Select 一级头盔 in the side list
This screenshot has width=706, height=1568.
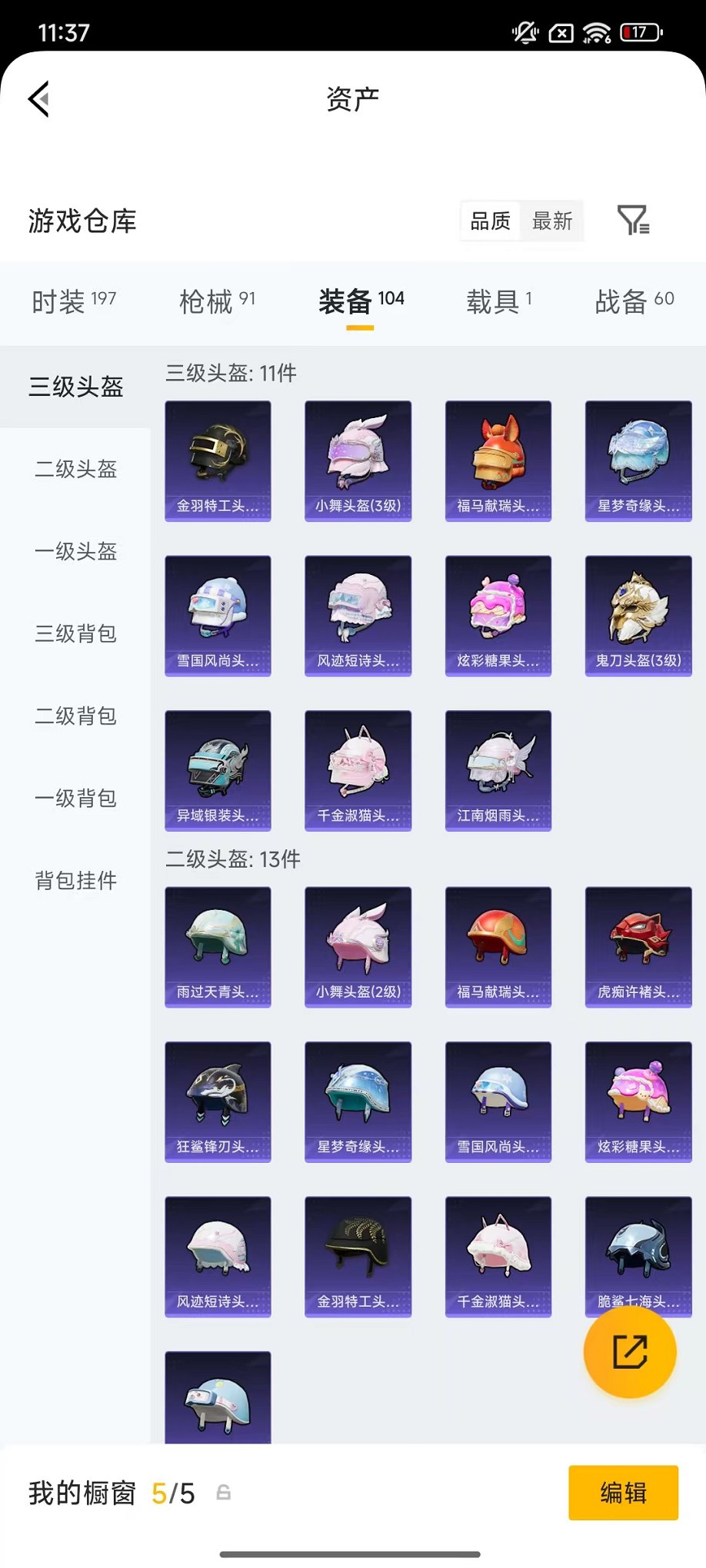(75, 551)
